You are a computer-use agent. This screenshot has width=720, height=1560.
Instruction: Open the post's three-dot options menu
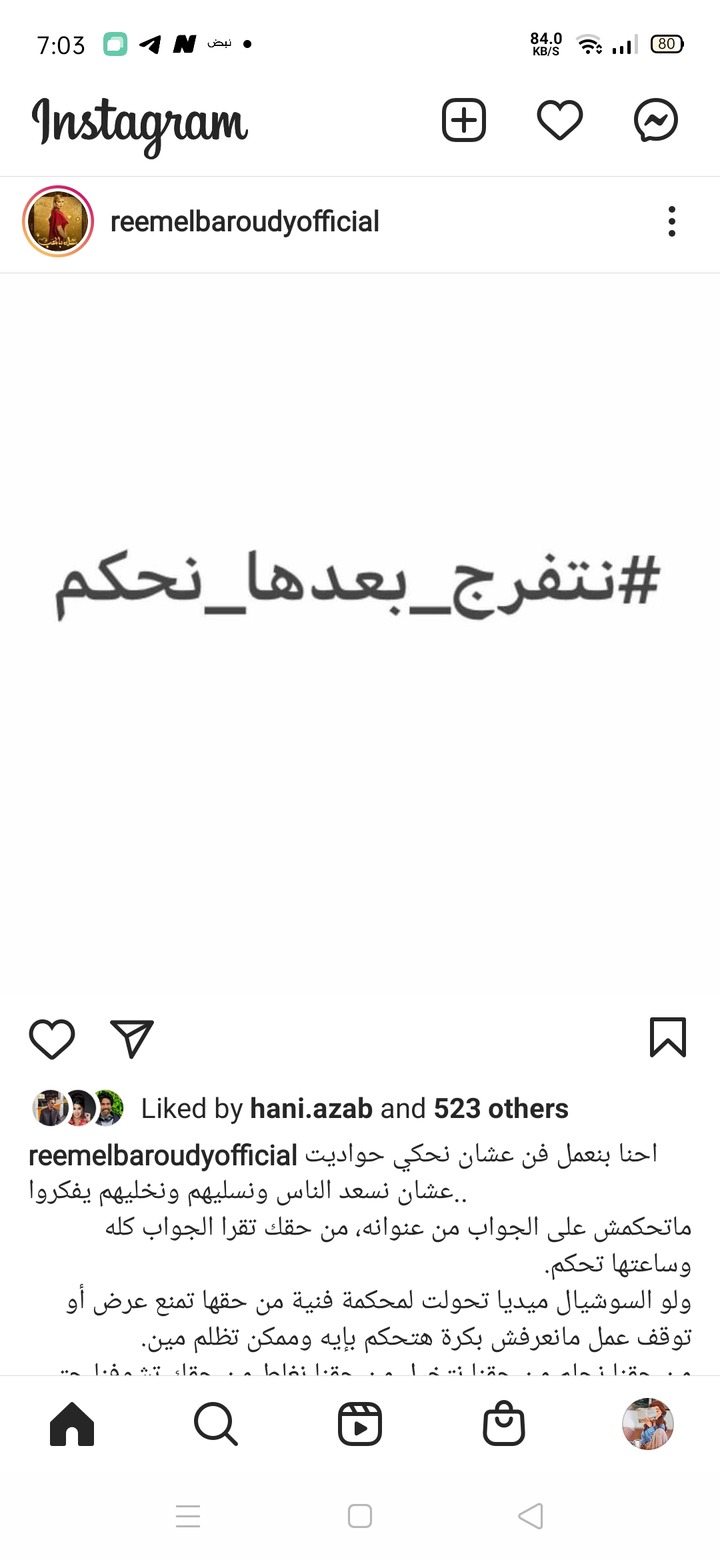[x=672, y=222]
